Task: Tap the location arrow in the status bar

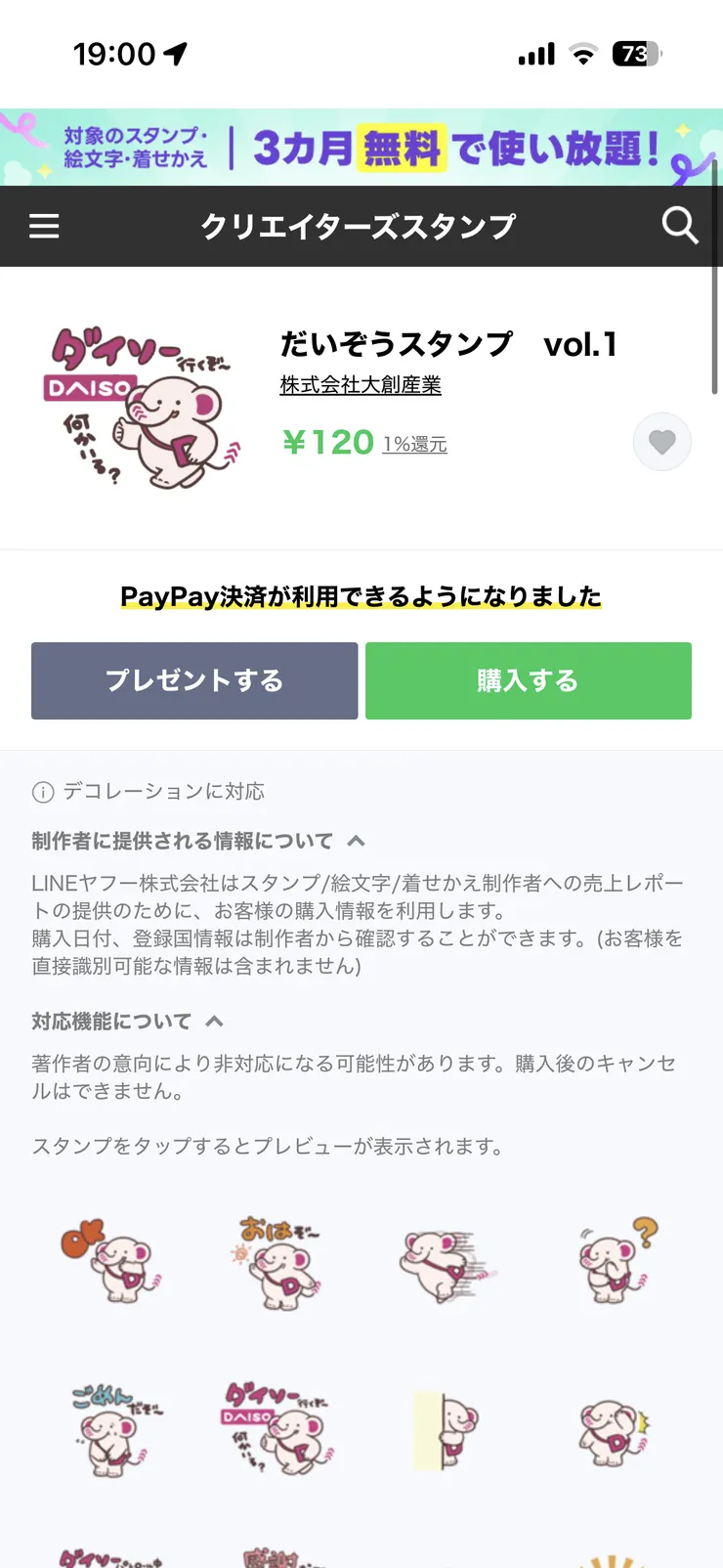Action: tap(174, 54)
